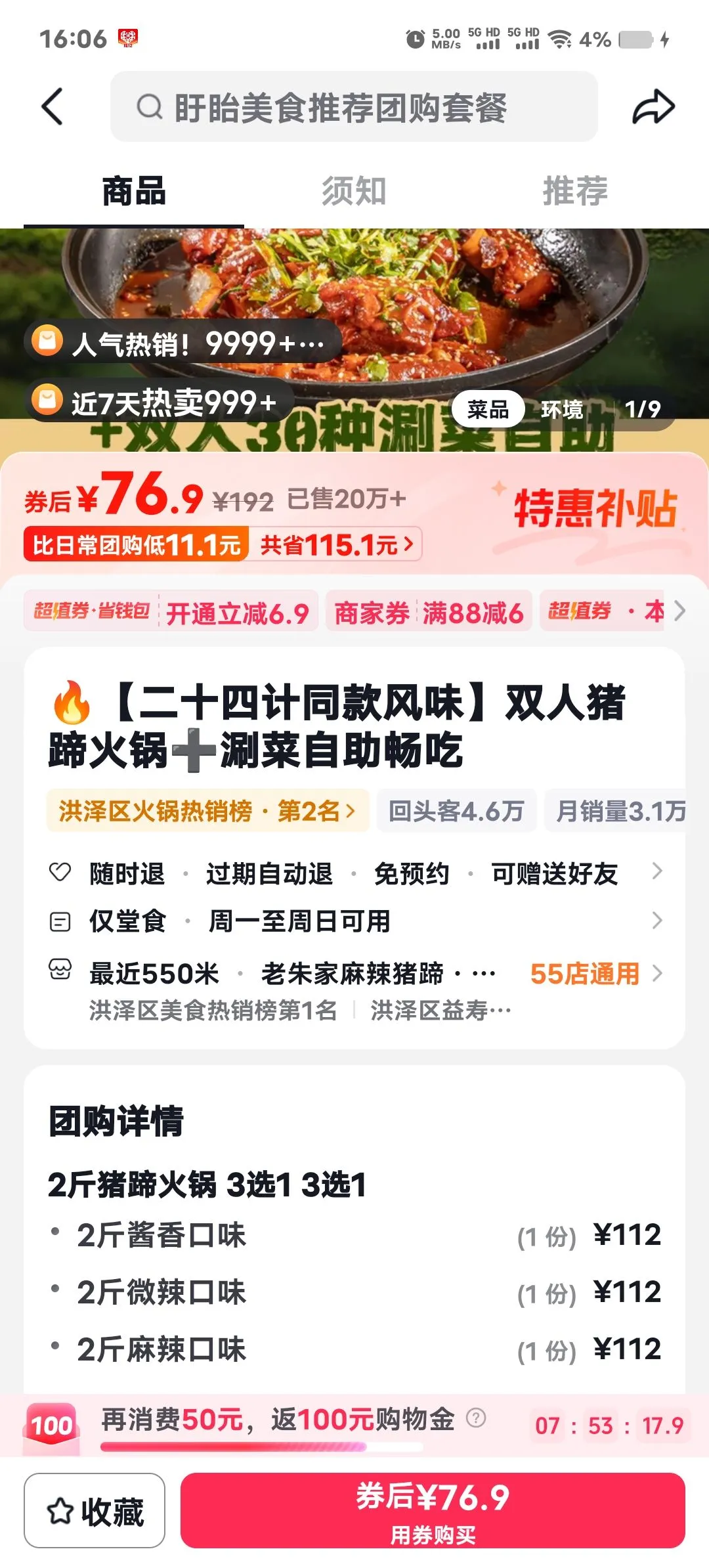Go back using the top-left arrow
Screen dimensions: 709x1568
click(x=53, y=106)
